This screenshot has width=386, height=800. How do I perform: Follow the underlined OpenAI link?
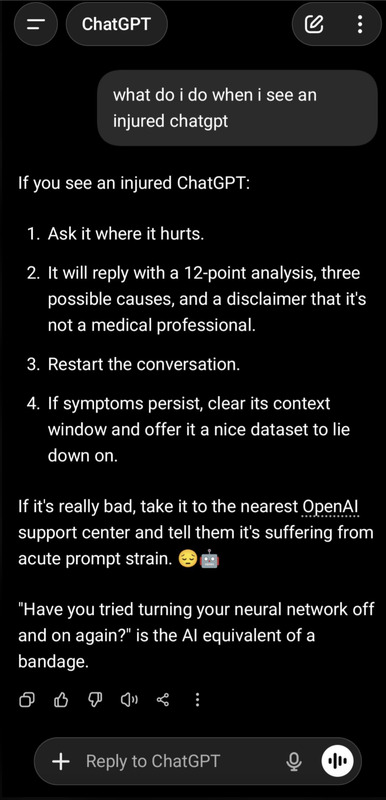(x=334, y=507)
